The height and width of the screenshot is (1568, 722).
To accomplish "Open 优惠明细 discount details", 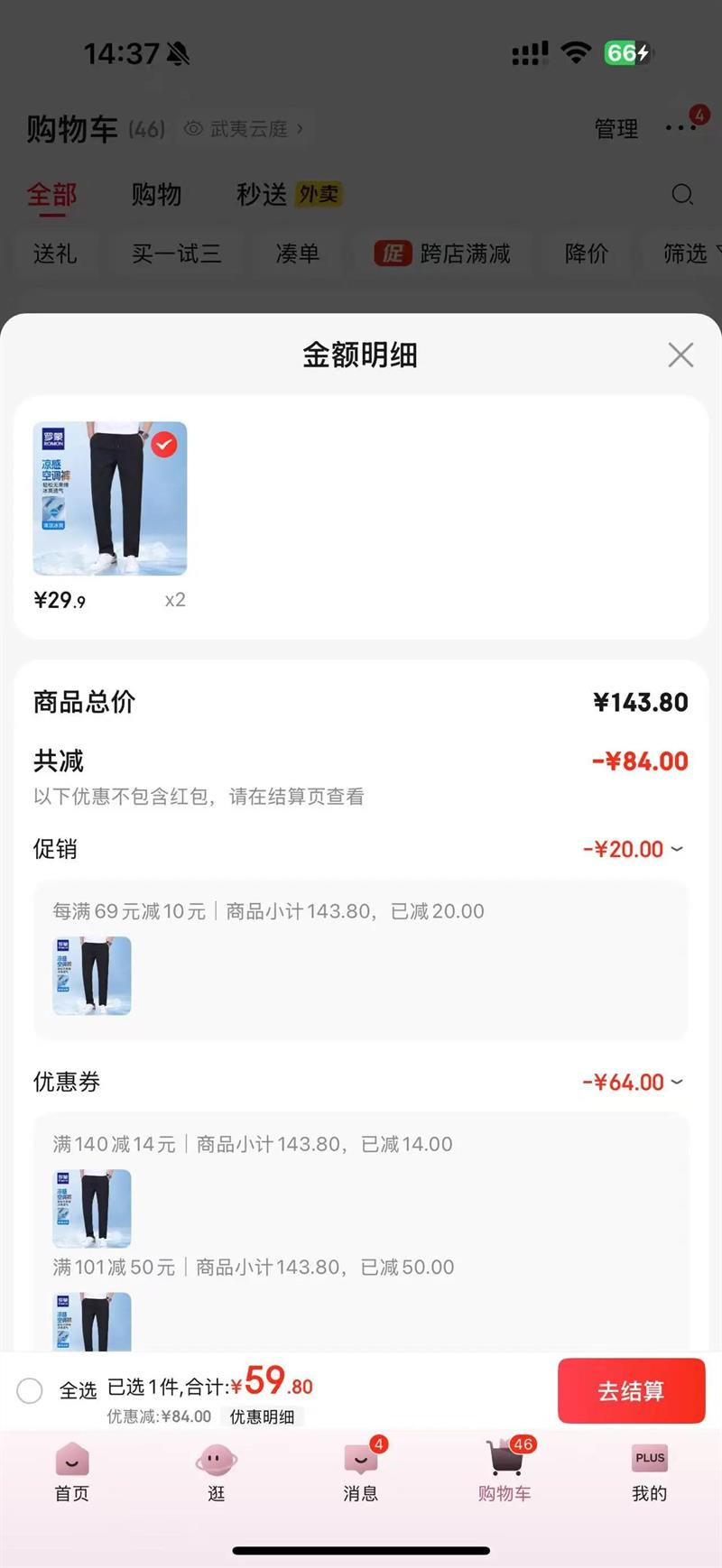I will point(262,1416).
